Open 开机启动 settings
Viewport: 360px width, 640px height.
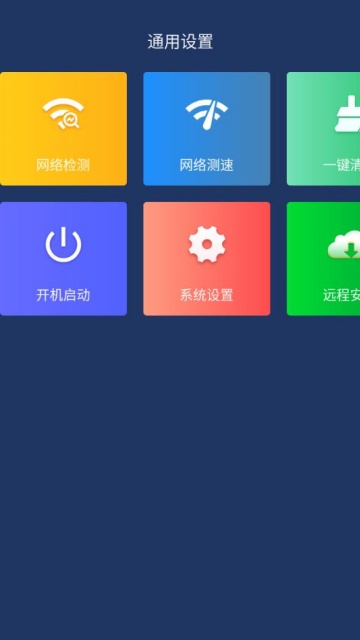coord(63,258)
